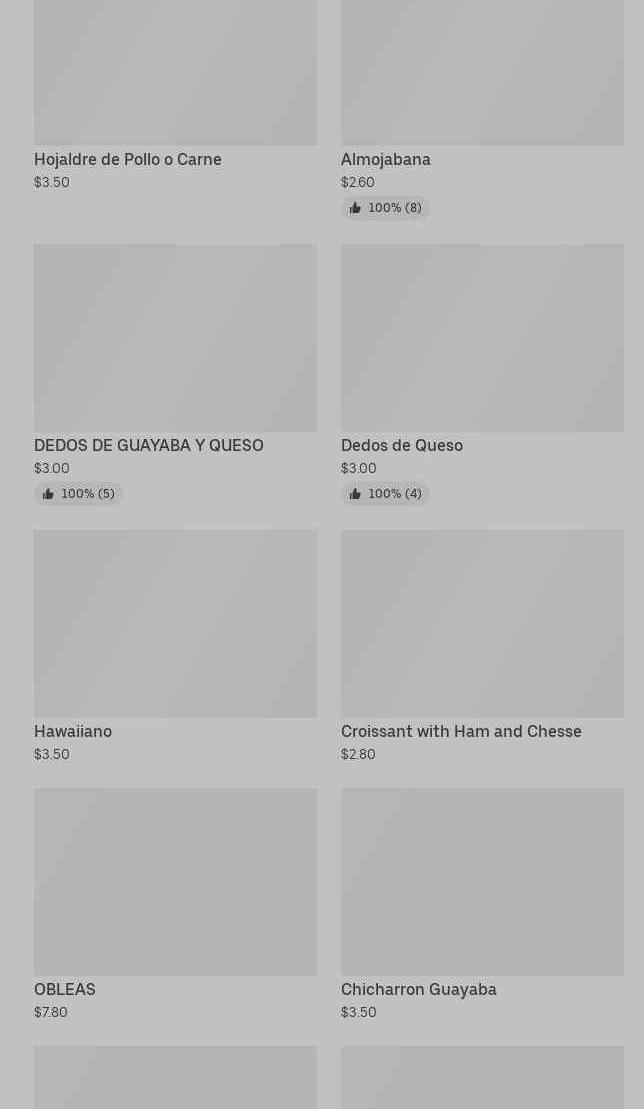Open the Hojaldre de Pollo o Carne item
The image size is (644, 1109).
click(175, 95)
